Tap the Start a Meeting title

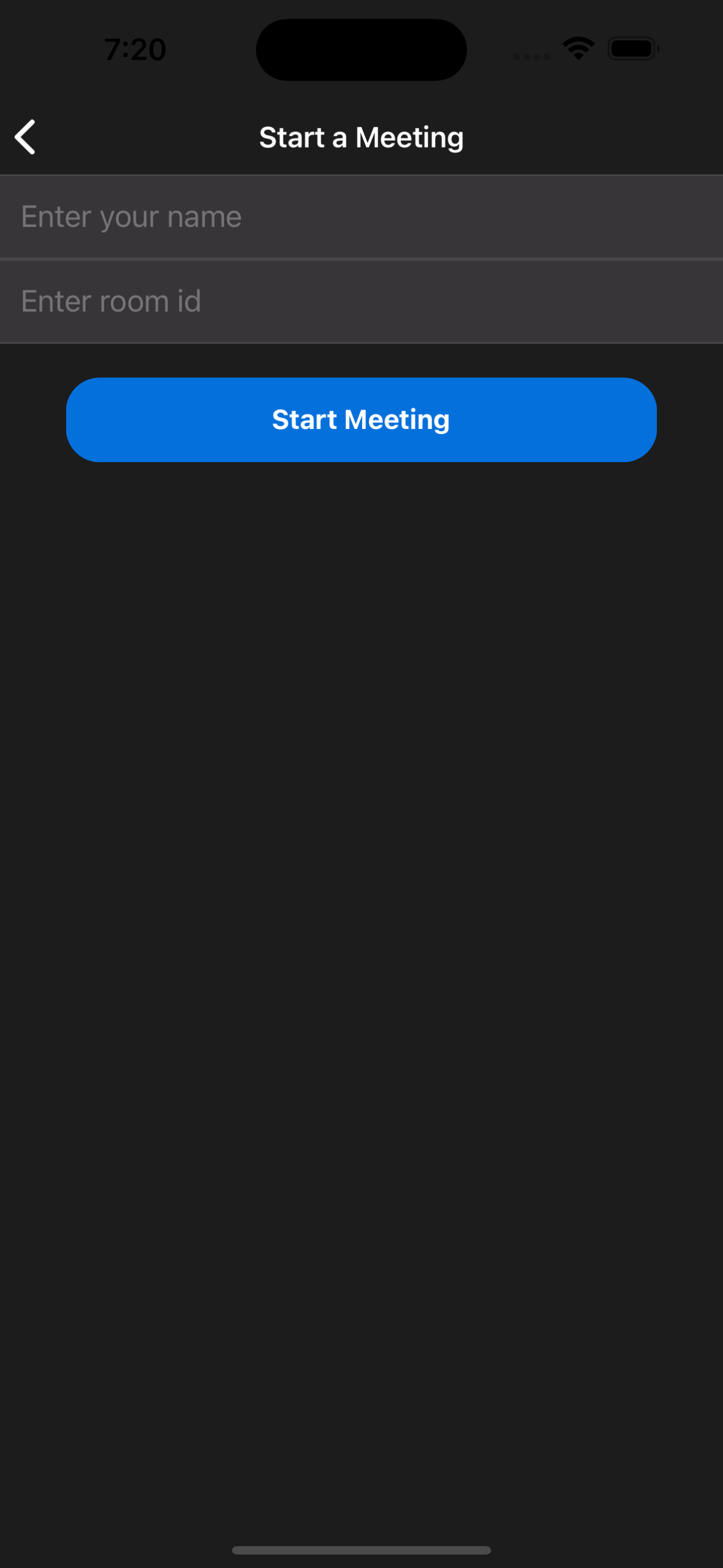tap(361, 137)
